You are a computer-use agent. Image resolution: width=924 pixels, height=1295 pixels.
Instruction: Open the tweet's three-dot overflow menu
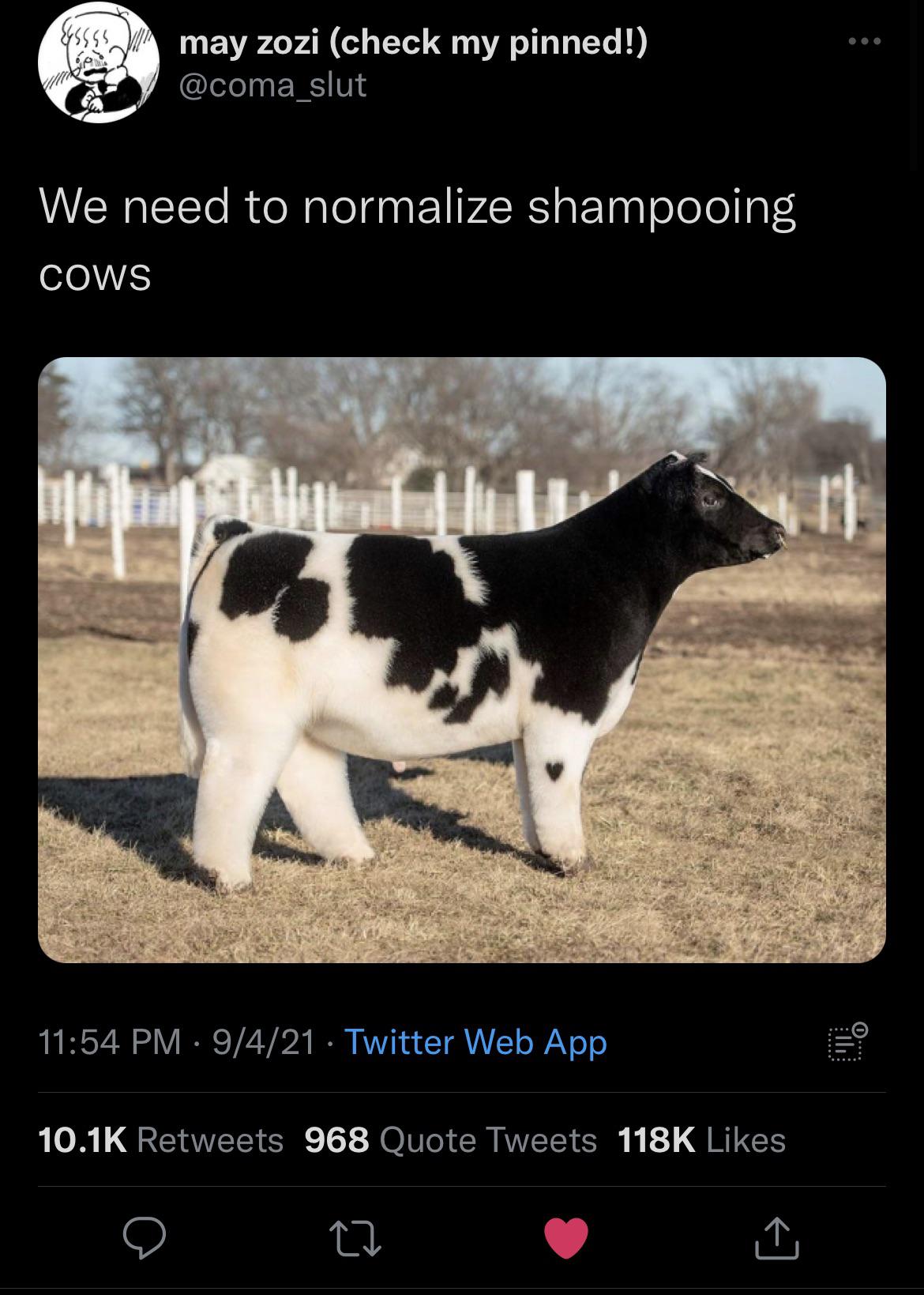coord(865,42)
